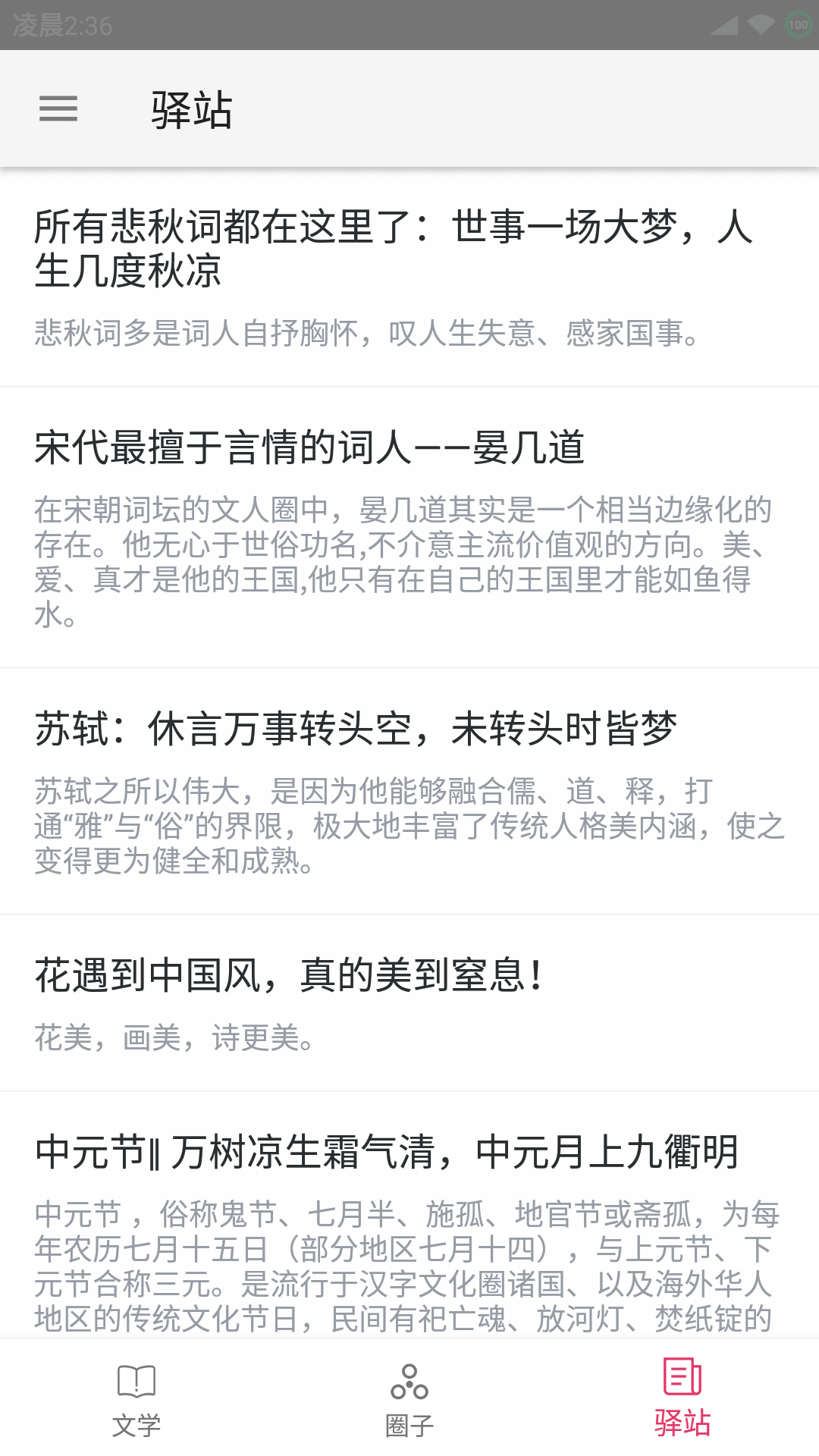Open the hamburger drawer menu
The image size is (819, 1456).
click(x=58, y=108)
